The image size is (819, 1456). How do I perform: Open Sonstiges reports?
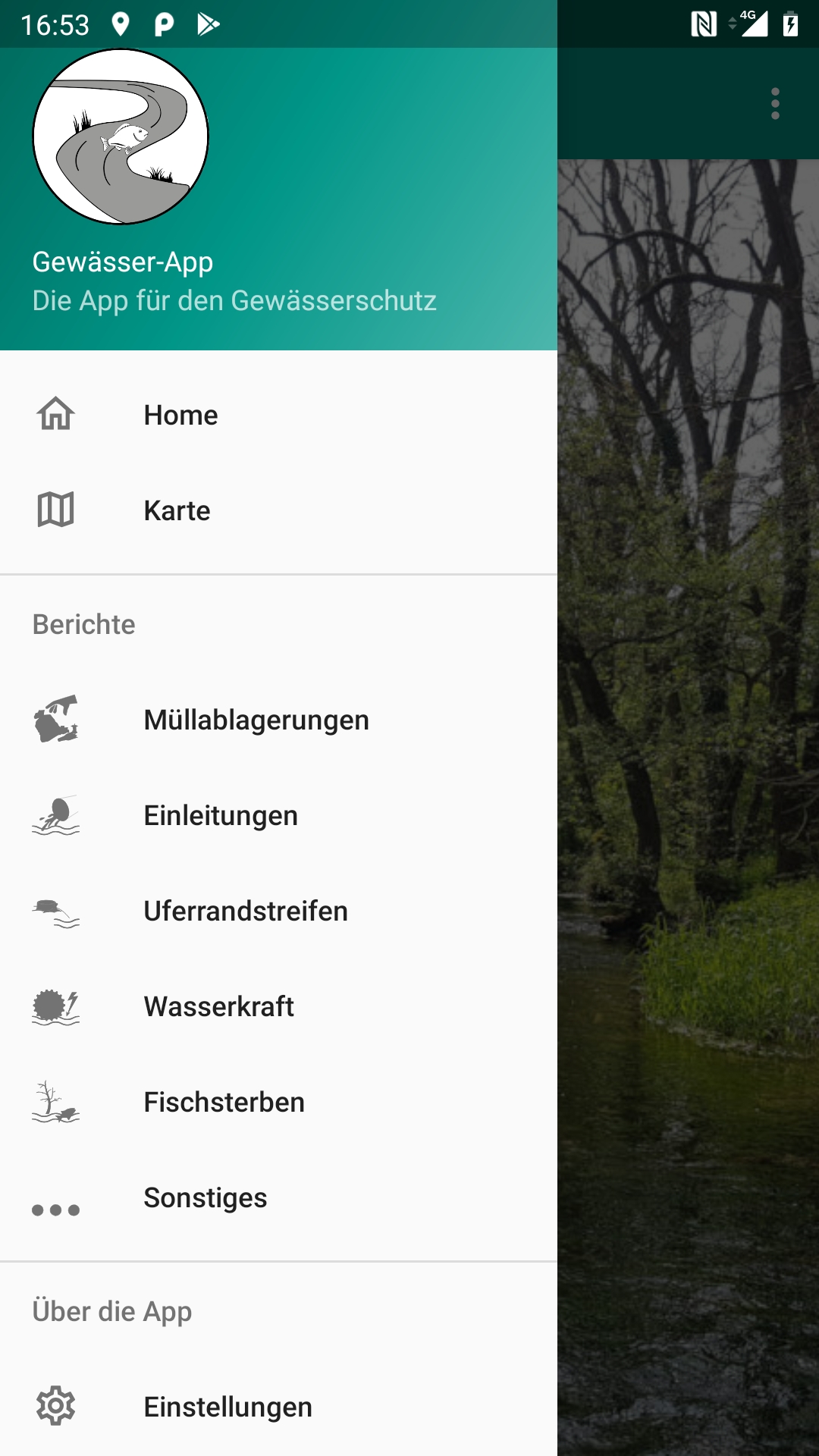(278, 1197)
